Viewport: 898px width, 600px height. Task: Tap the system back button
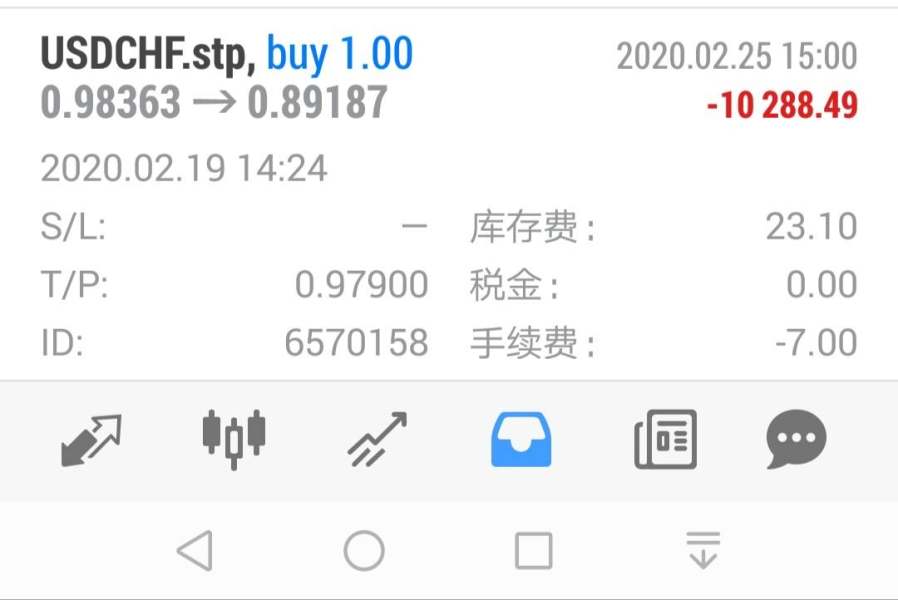coord(194,550)
